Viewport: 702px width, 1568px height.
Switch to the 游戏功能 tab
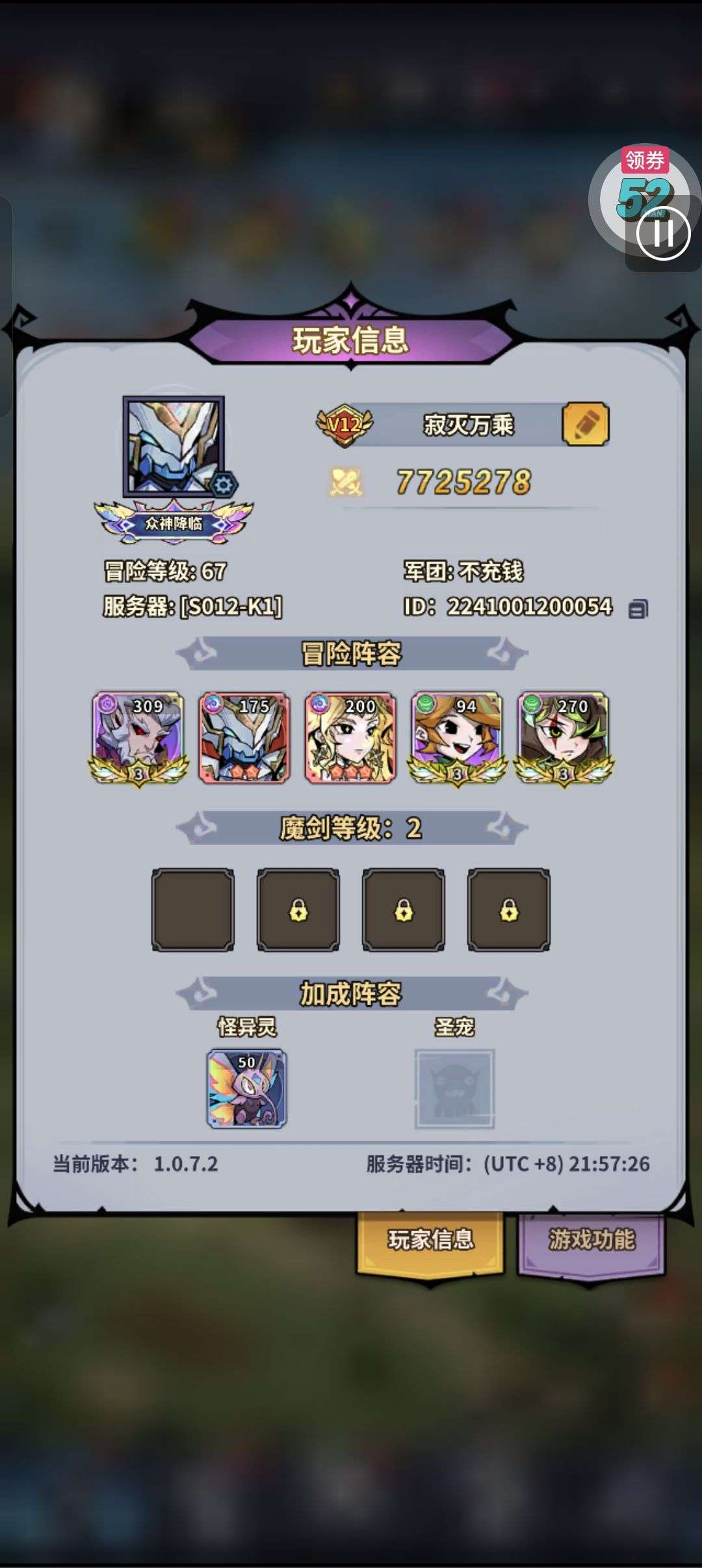[591, 1240]
